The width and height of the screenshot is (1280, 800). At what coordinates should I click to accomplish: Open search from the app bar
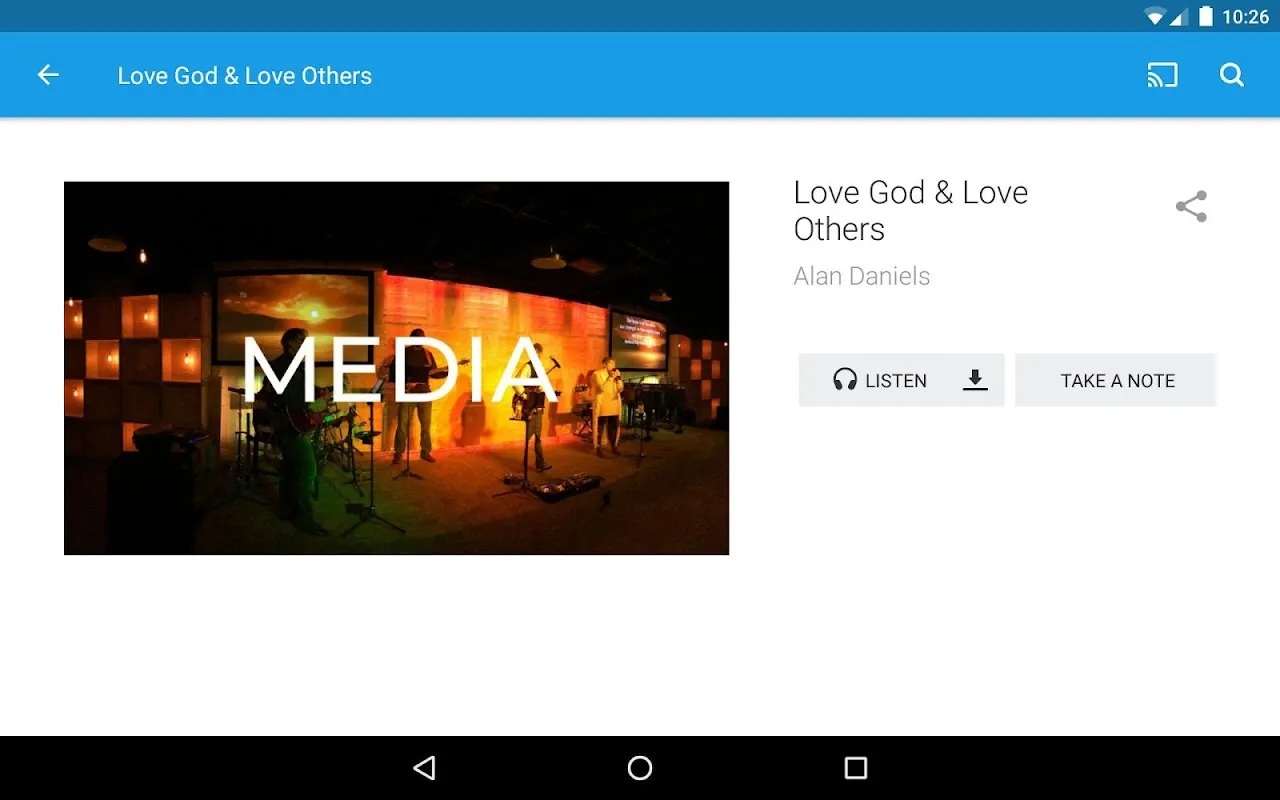tap(1232, 75)
